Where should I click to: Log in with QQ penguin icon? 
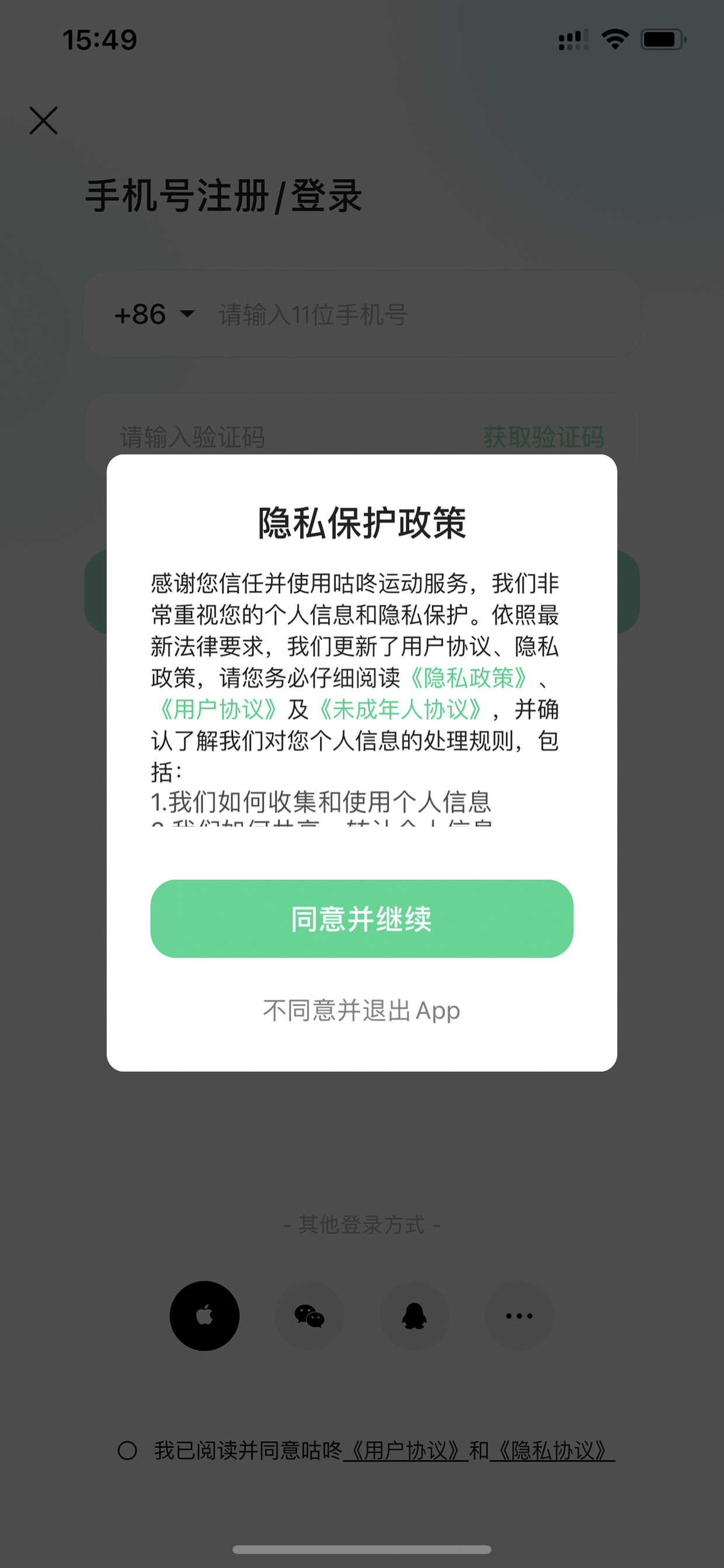pos(415,1316)
